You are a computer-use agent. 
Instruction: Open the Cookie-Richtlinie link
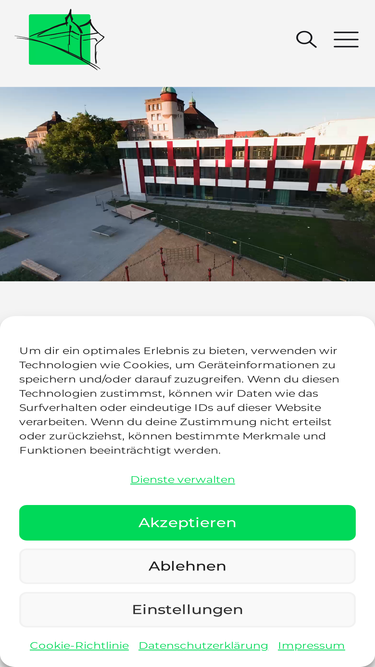click(x=79, y=645)
